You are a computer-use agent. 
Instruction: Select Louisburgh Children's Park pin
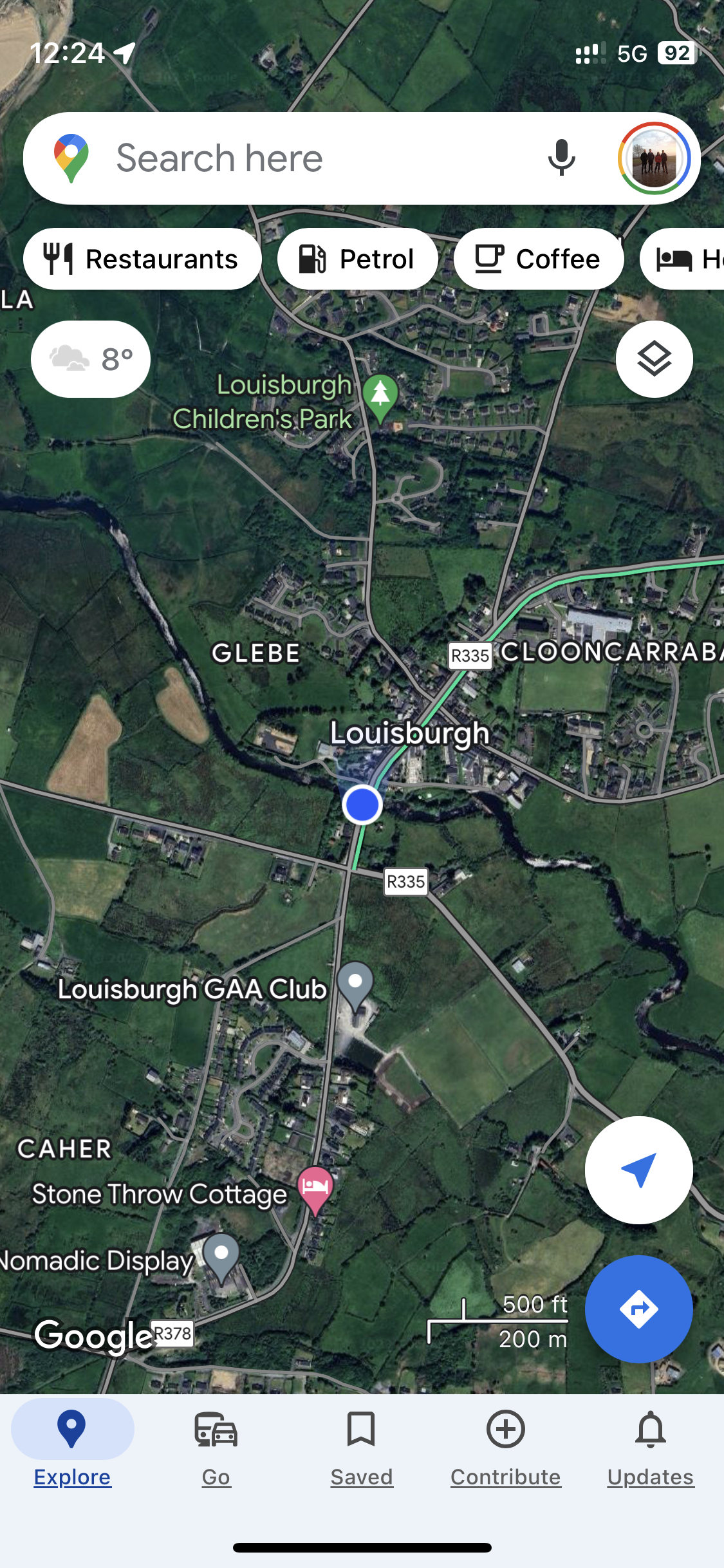pyautogui.click(x=380, y=395)
